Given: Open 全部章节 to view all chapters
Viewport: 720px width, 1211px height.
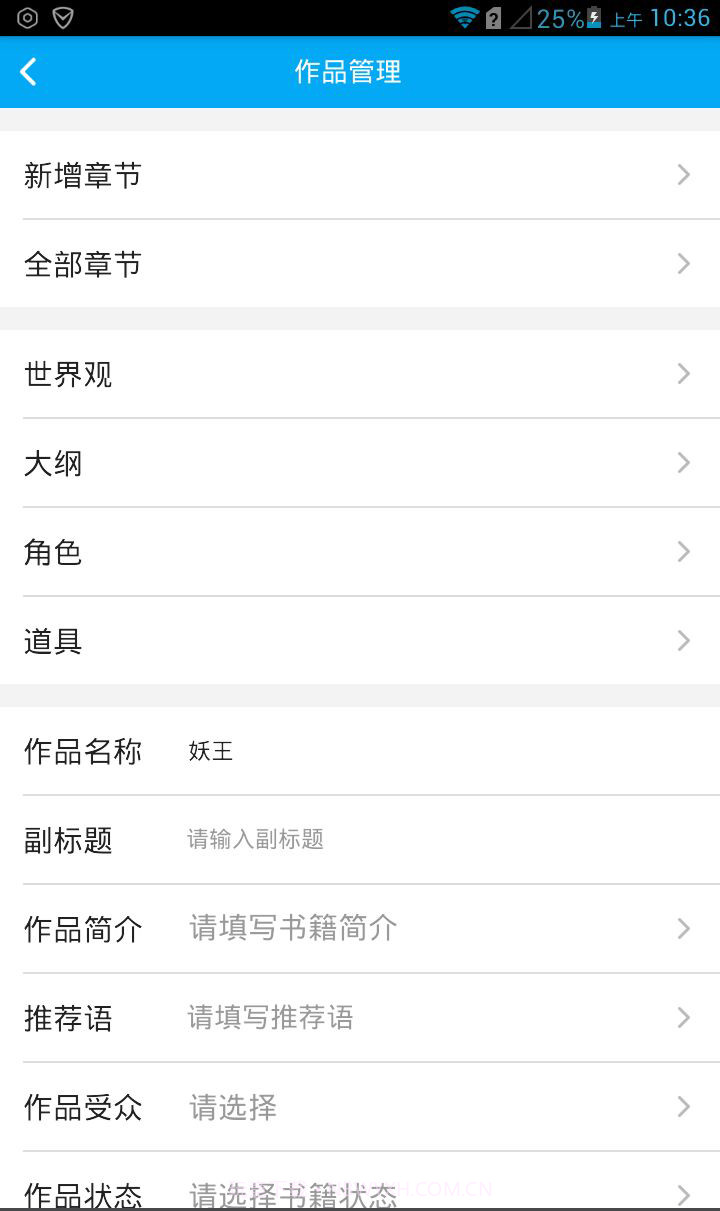Looking at the screenshot, I should click(x=360, y=264).
